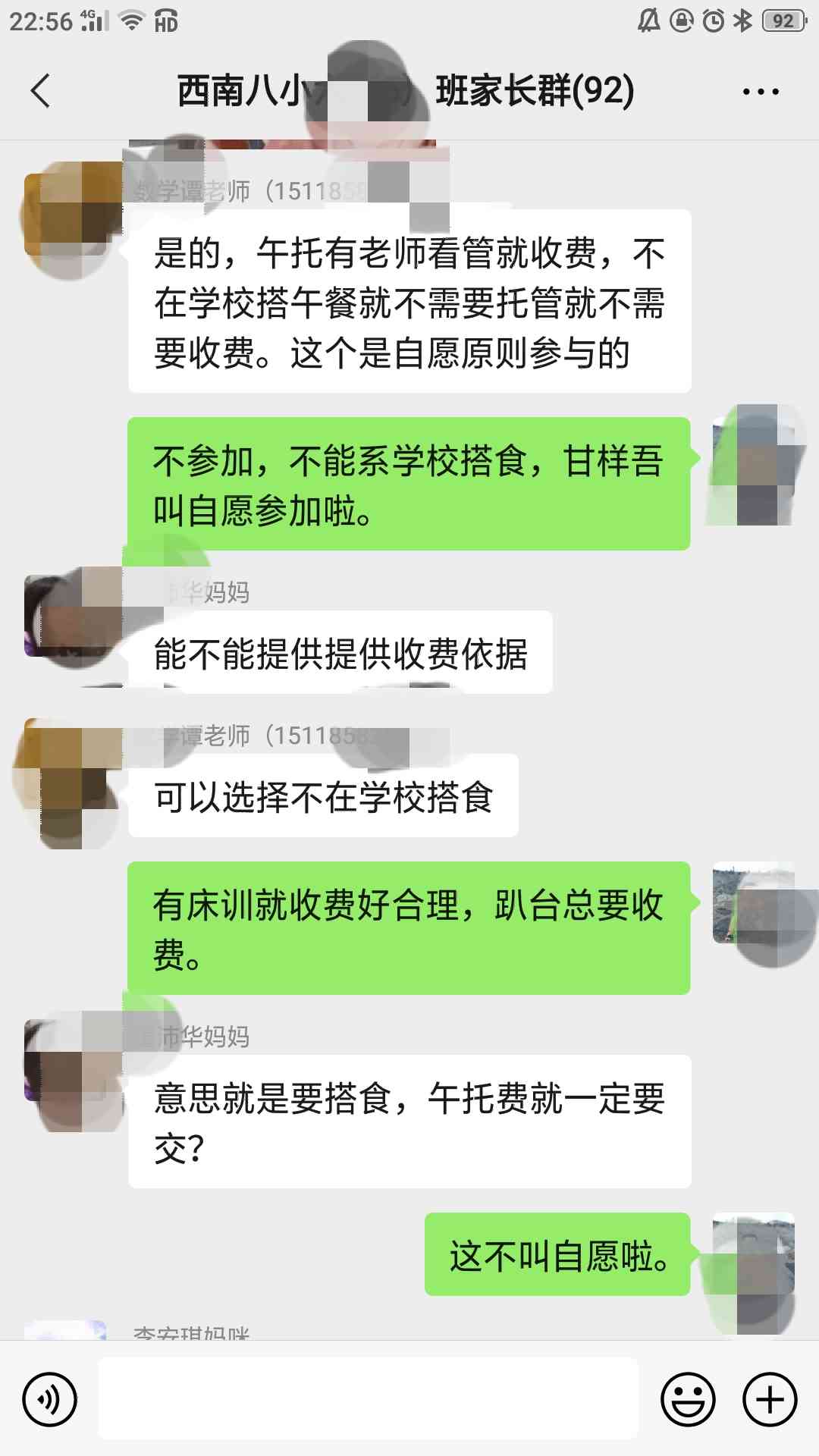Open the group chat info menu

(x=760, y=92)
